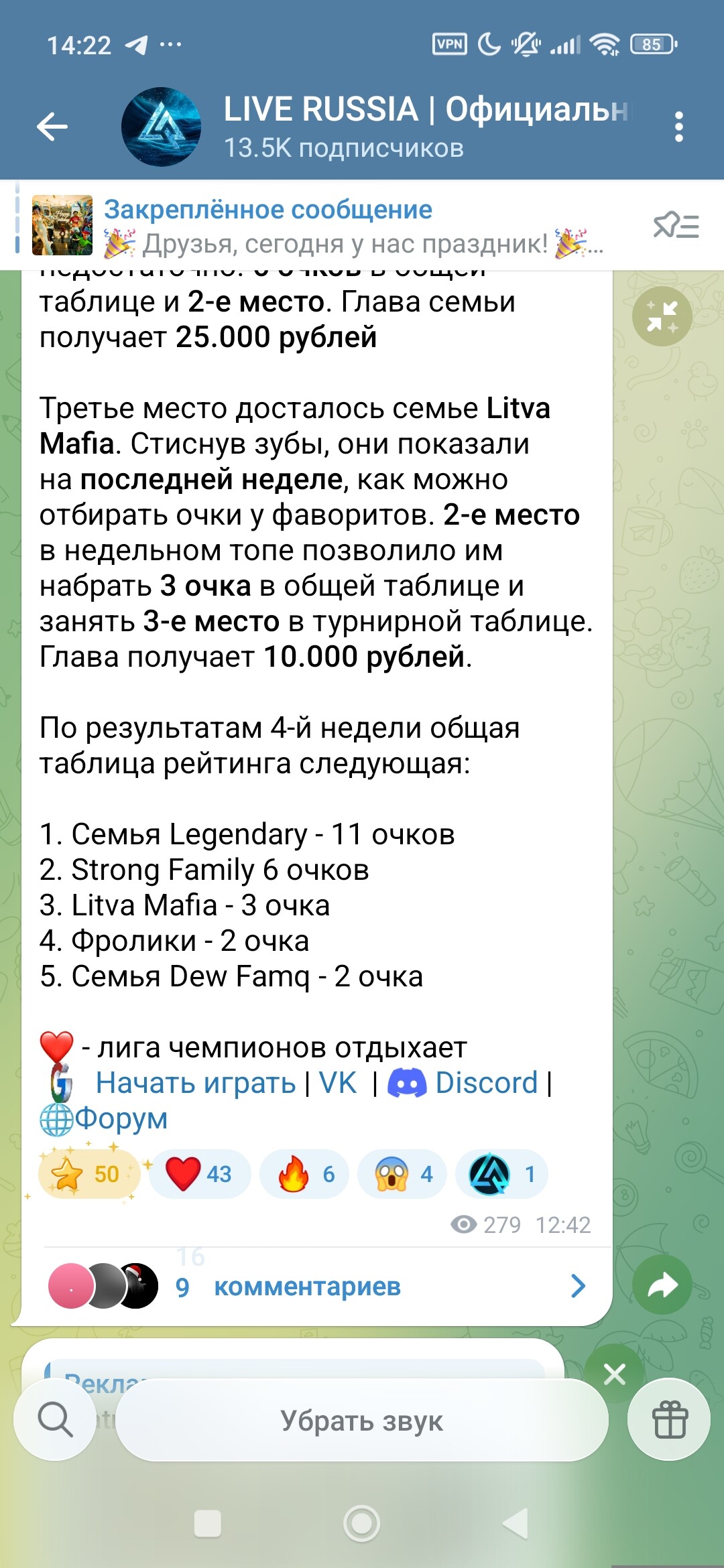Share this post with the forward arrow
Viewport: 724px width, 1568px height.
tap(662, 1285)
